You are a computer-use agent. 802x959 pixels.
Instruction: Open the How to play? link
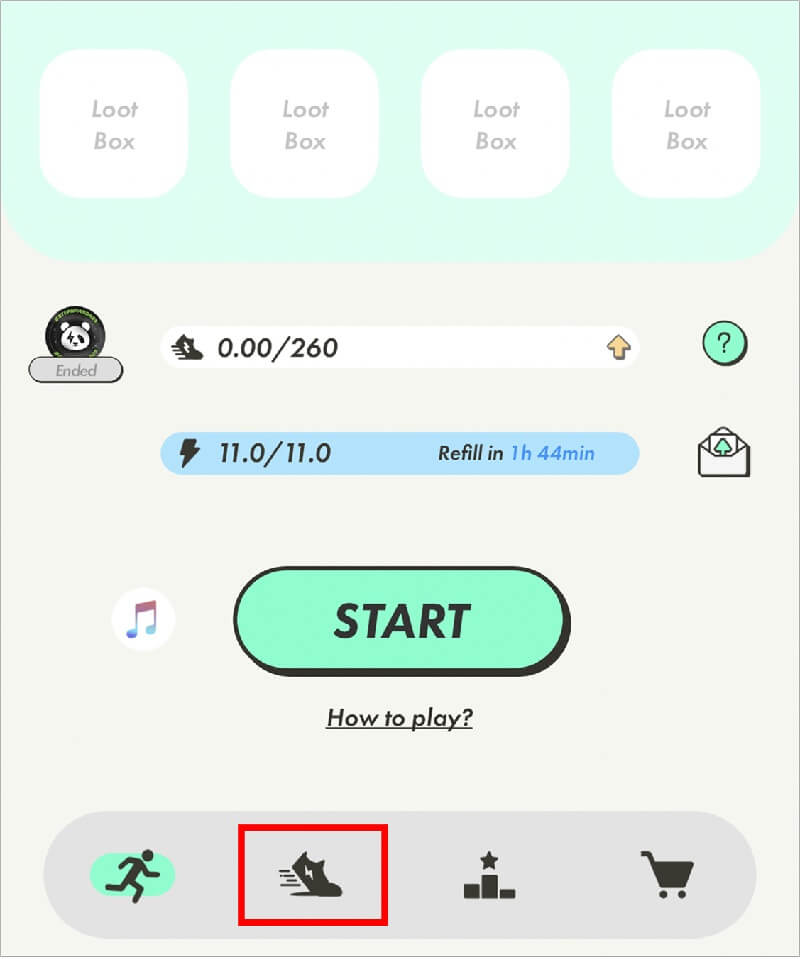tap(399, 718)
